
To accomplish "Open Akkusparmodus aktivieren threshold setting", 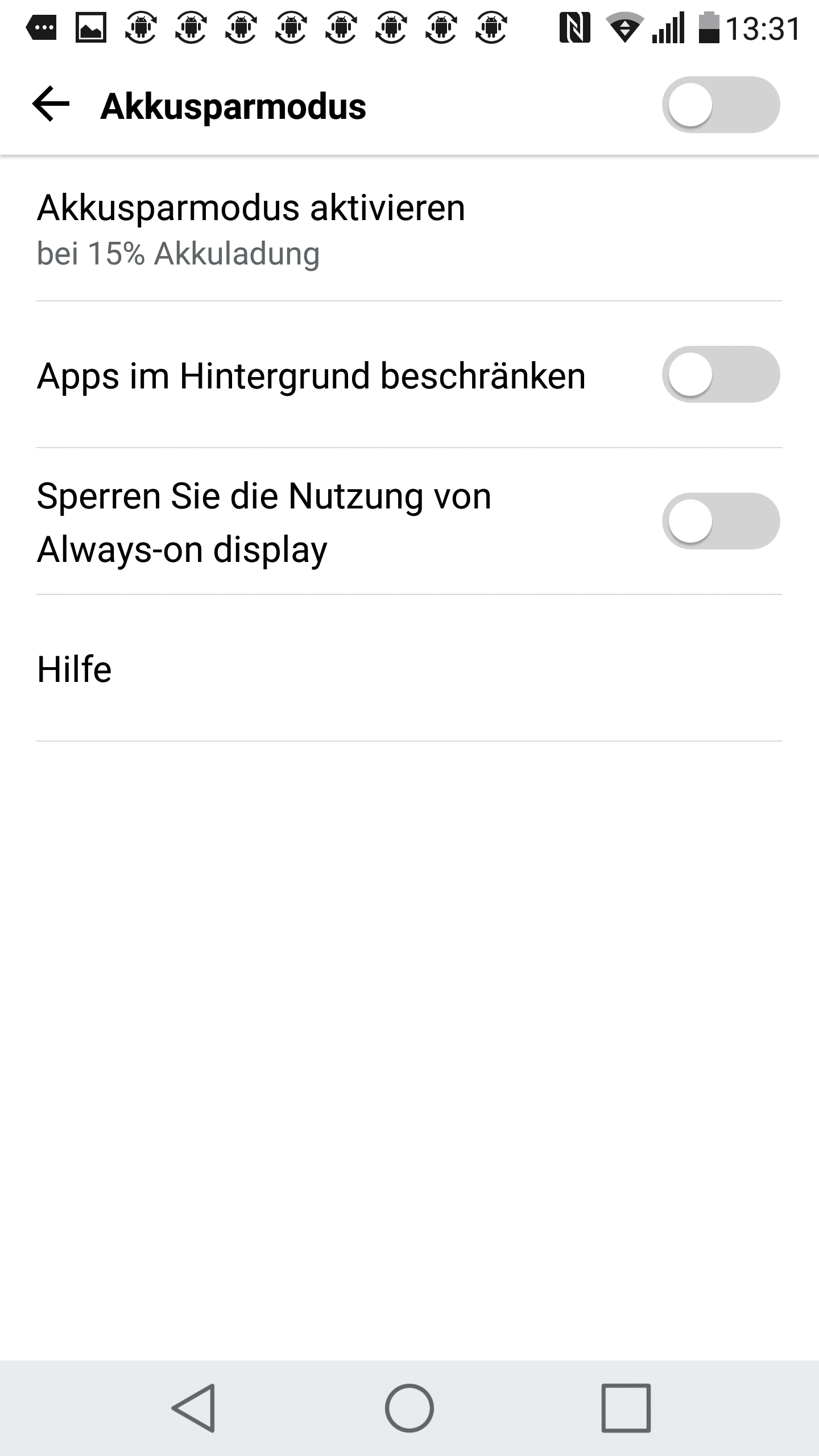I will (250, 229).
